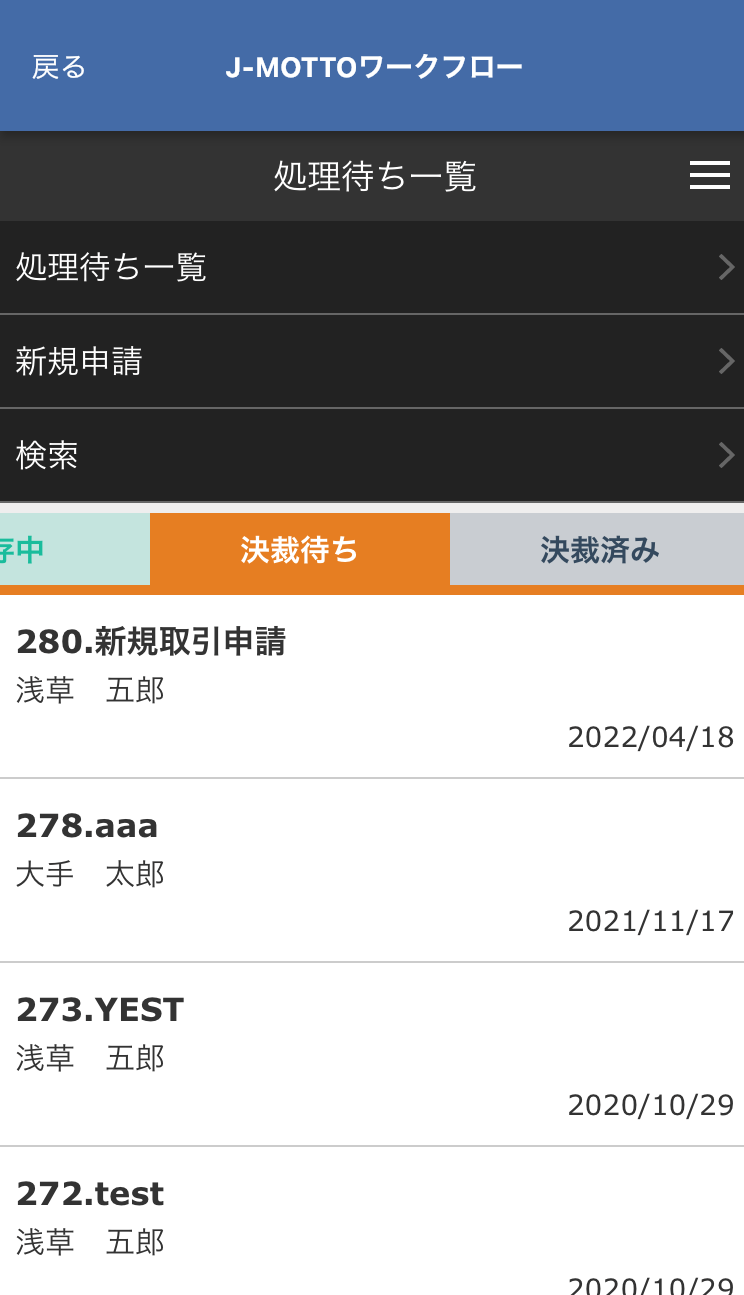
Task: Open request 272.test
Action: 372,1221
